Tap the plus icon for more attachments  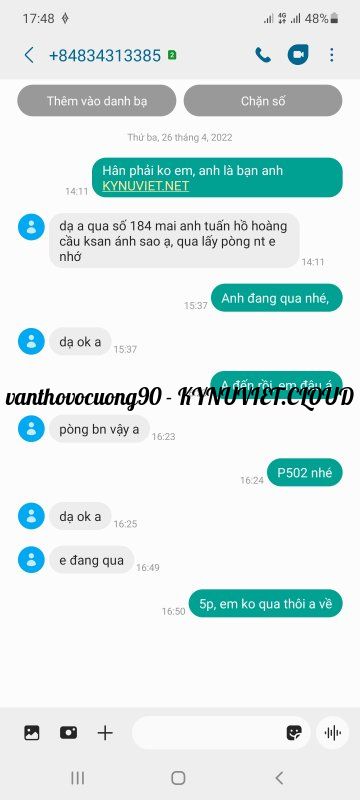click(x=105, y=733)
